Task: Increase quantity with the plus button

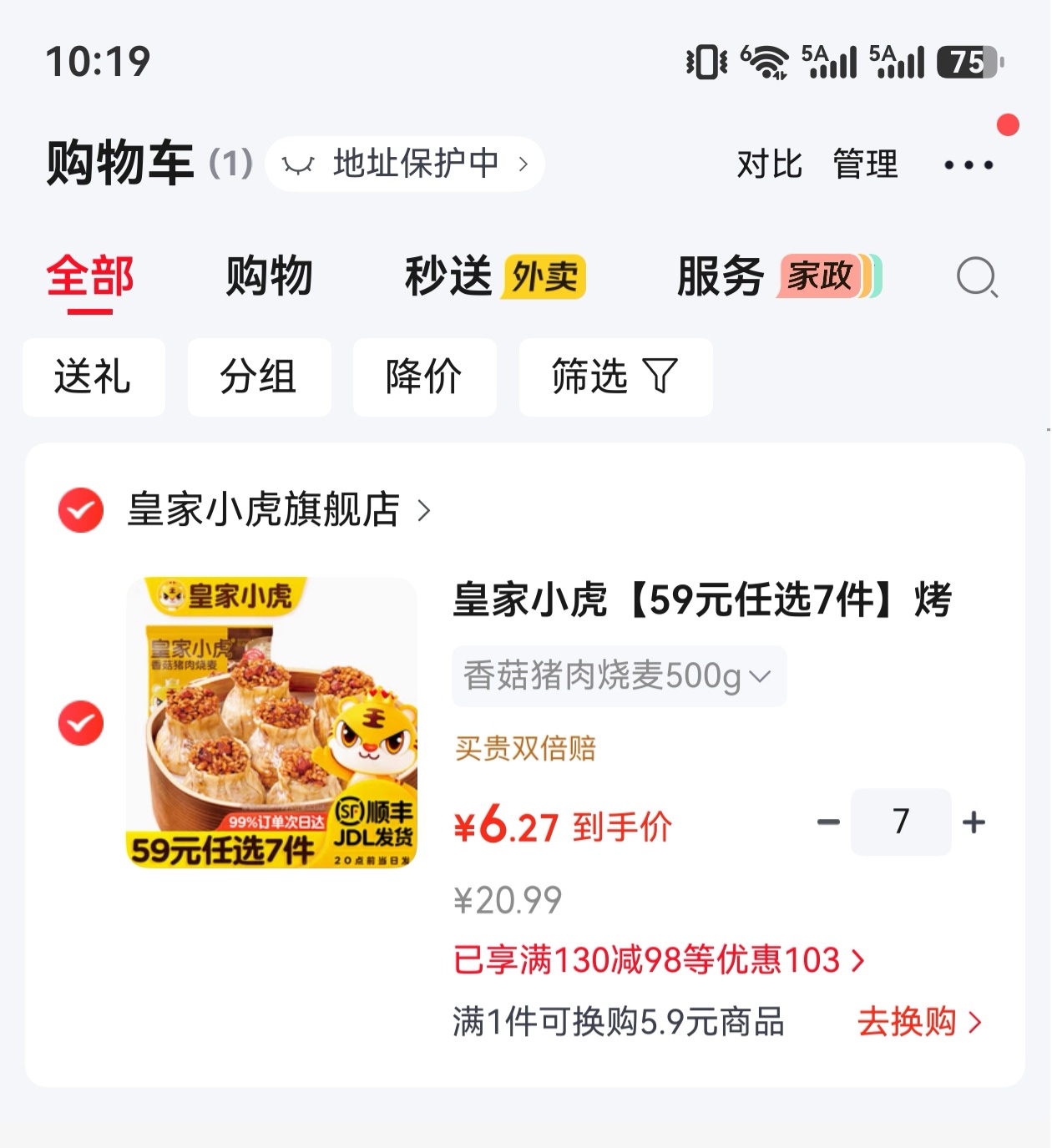Action: point(974,822)
